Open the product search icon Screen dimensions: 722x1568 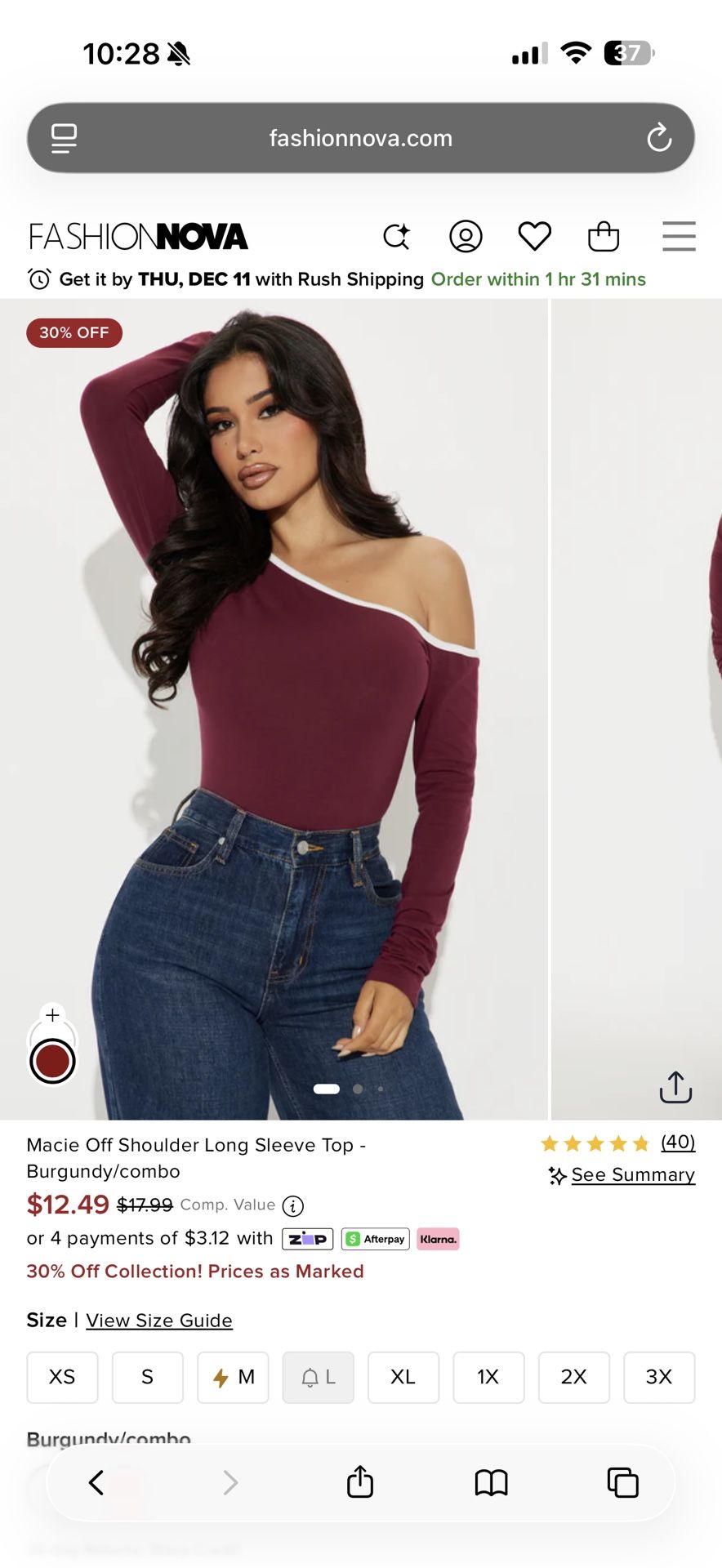[397, 237]
